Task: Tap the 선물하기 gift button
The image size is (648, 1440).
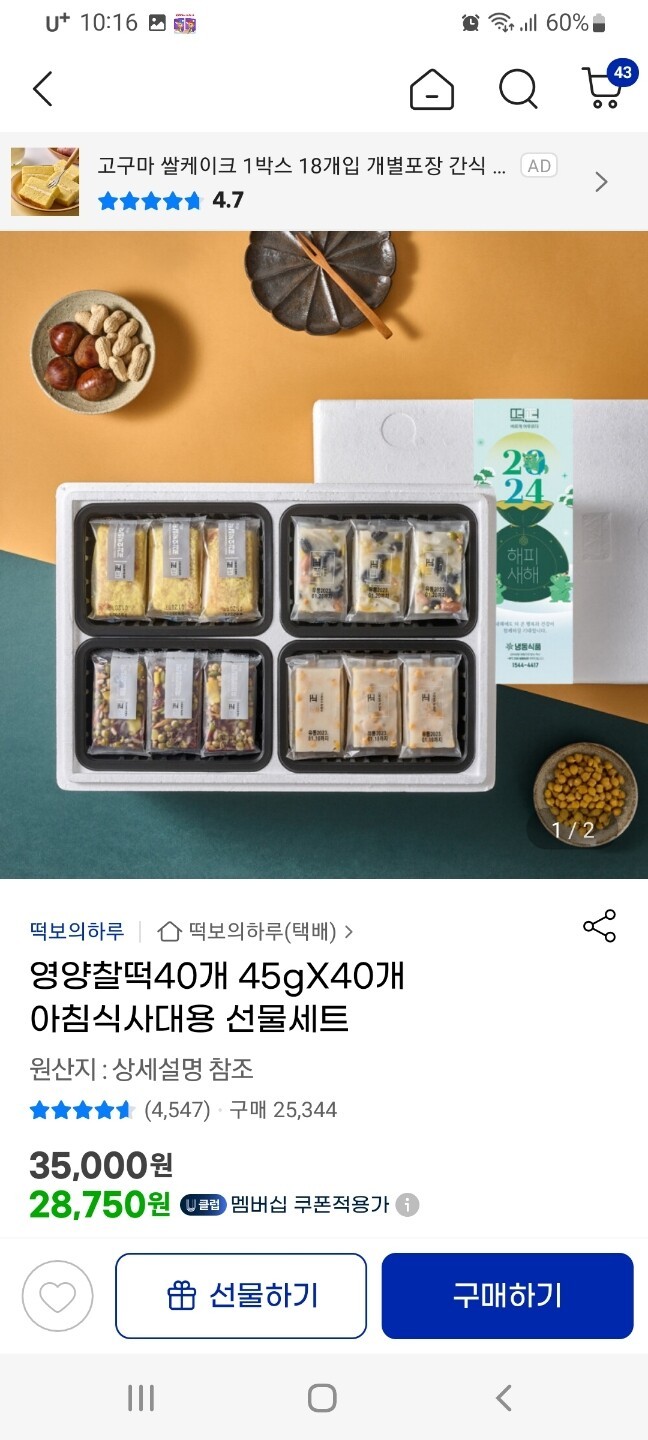Action: (x=241, y=1296)
